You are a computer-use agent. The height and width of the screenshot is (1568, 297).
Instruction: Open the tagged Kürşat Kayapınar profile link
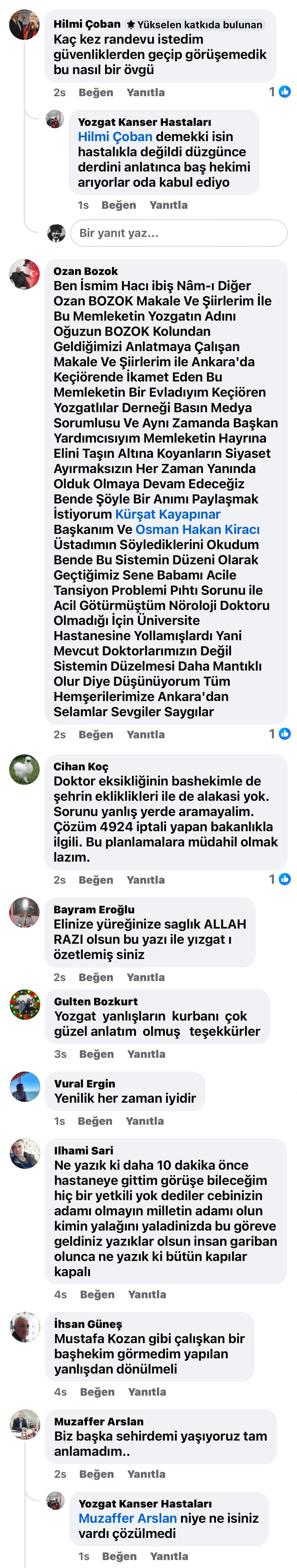tap(168, 514)
